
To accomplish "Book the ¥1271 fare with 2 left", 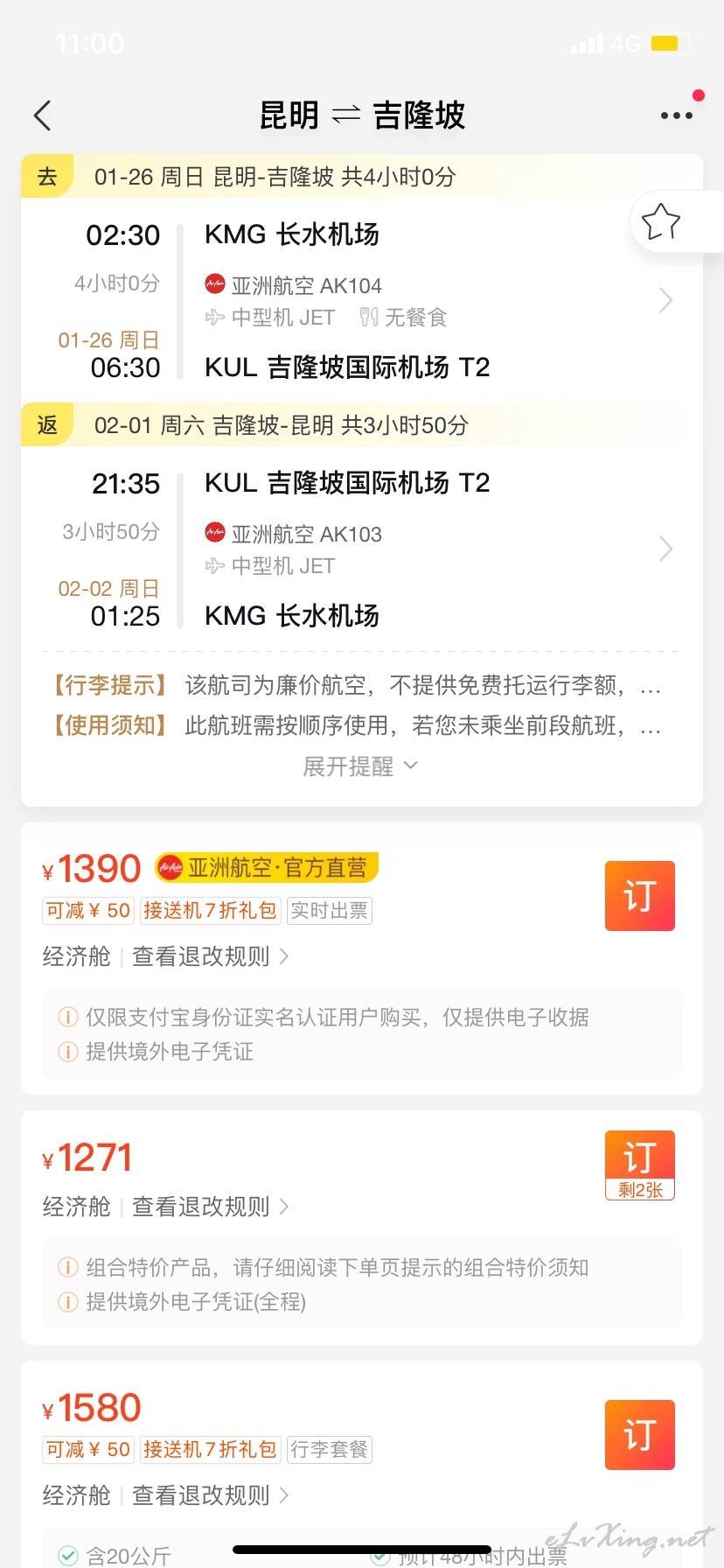I will (640, 1165).
